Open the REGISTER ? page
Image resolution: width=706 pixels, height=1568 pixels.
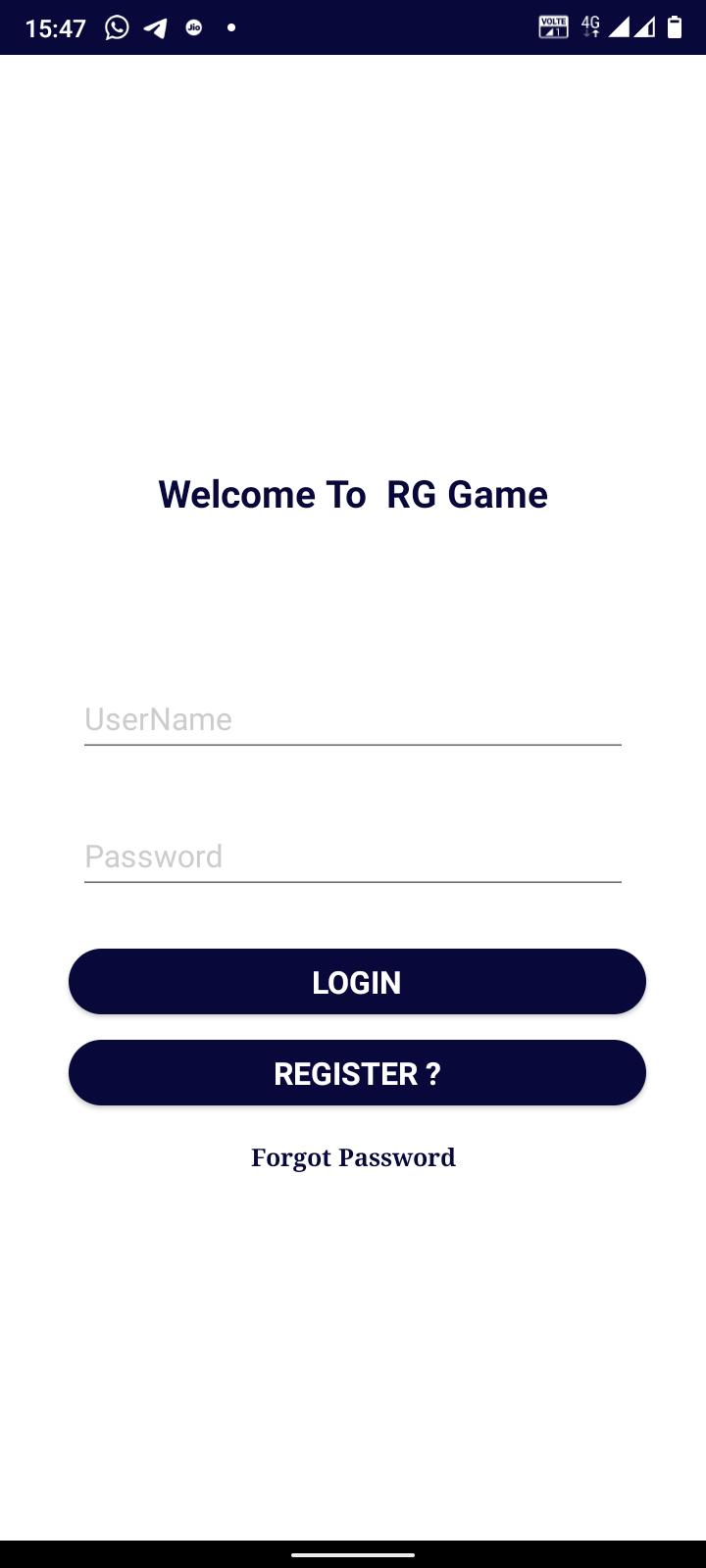(357, 1073)
